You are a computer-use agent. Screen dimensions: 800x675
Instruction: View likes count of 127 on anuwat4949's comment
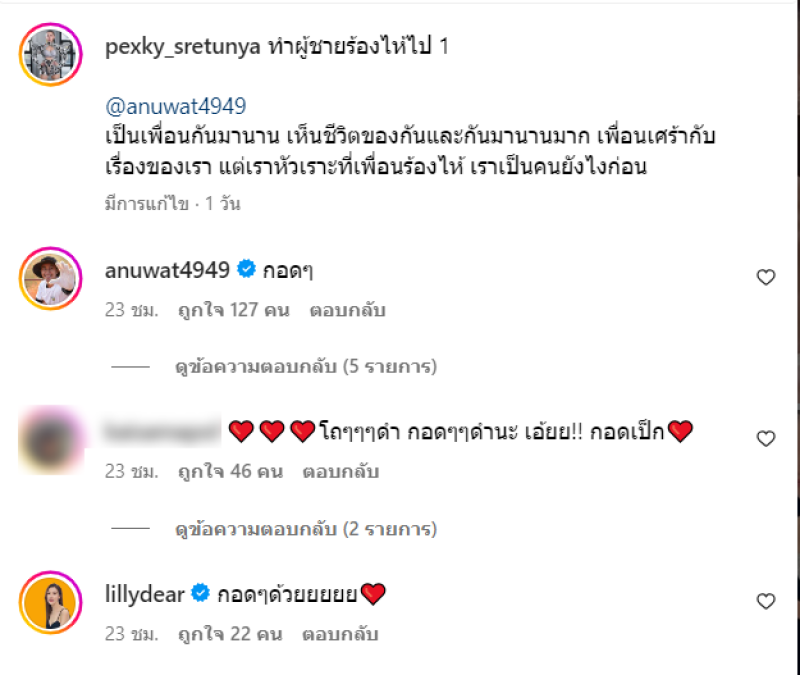[234, 310]
